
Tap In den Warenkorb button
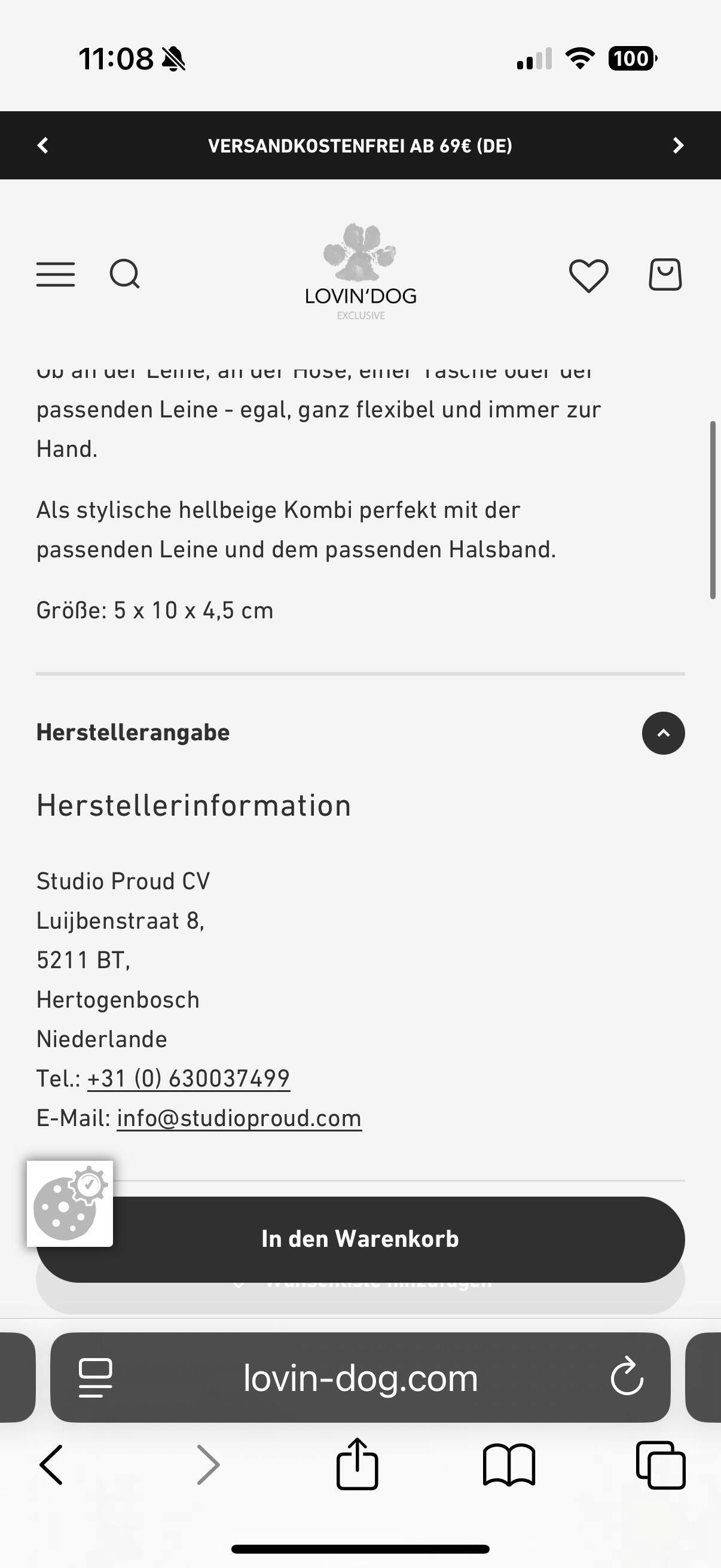click(360, 1239)
